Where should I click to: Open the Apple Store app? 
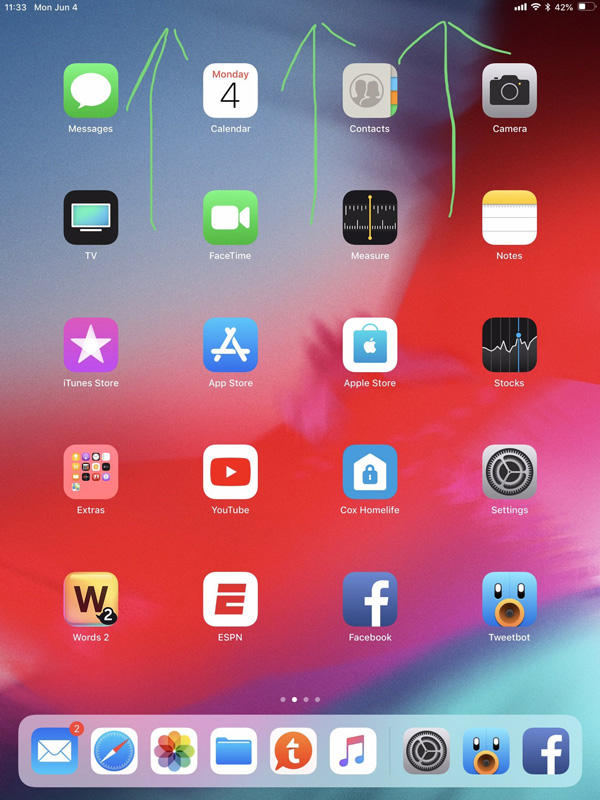[x=370, y=345]
